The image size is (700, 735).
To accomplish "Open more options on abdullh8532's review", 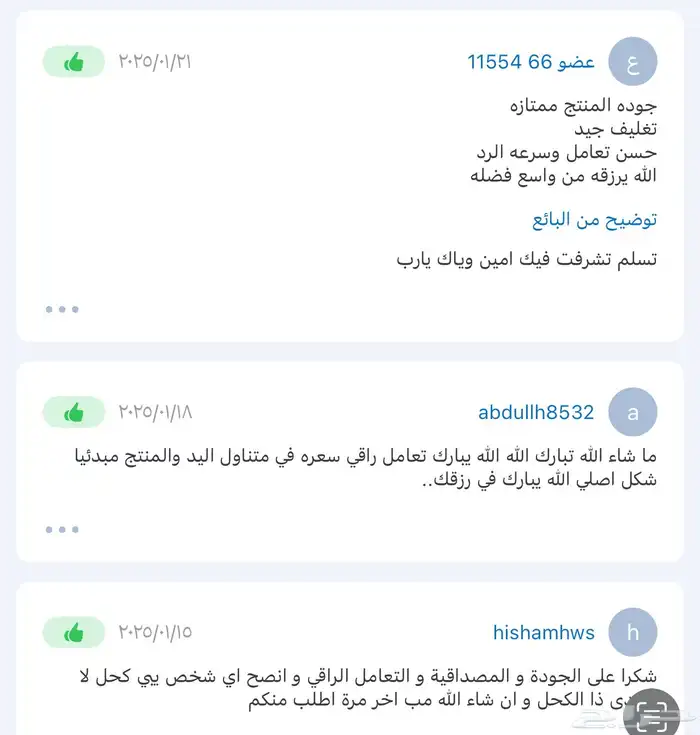I will (x=62, y=529).
